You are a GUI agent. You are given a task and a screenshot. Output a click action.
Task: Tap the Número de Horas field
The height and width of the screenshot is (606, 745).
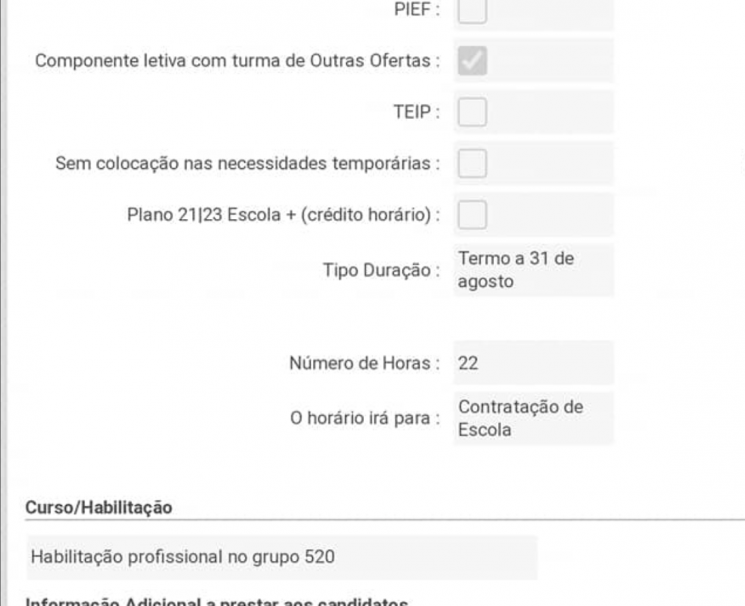532,364
